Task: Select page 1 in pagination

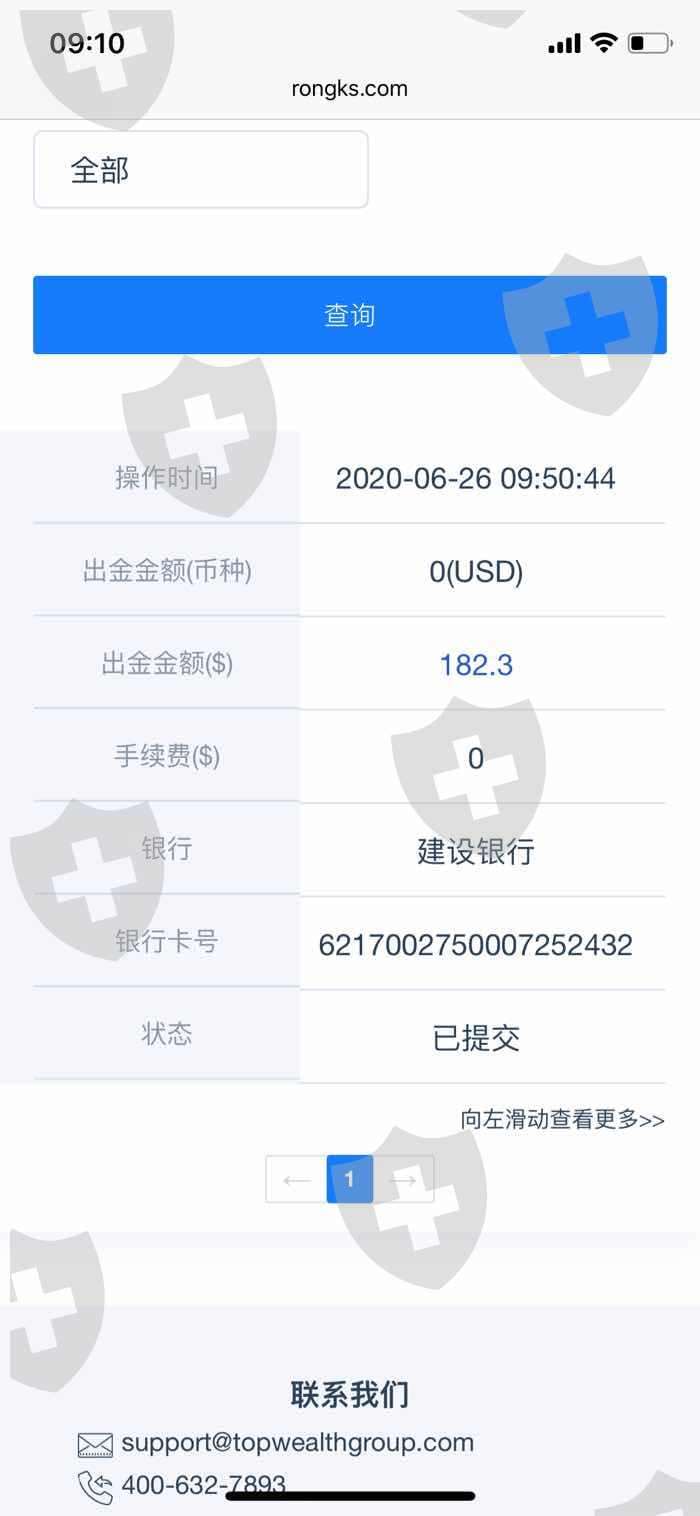Action: [350, 1179]
